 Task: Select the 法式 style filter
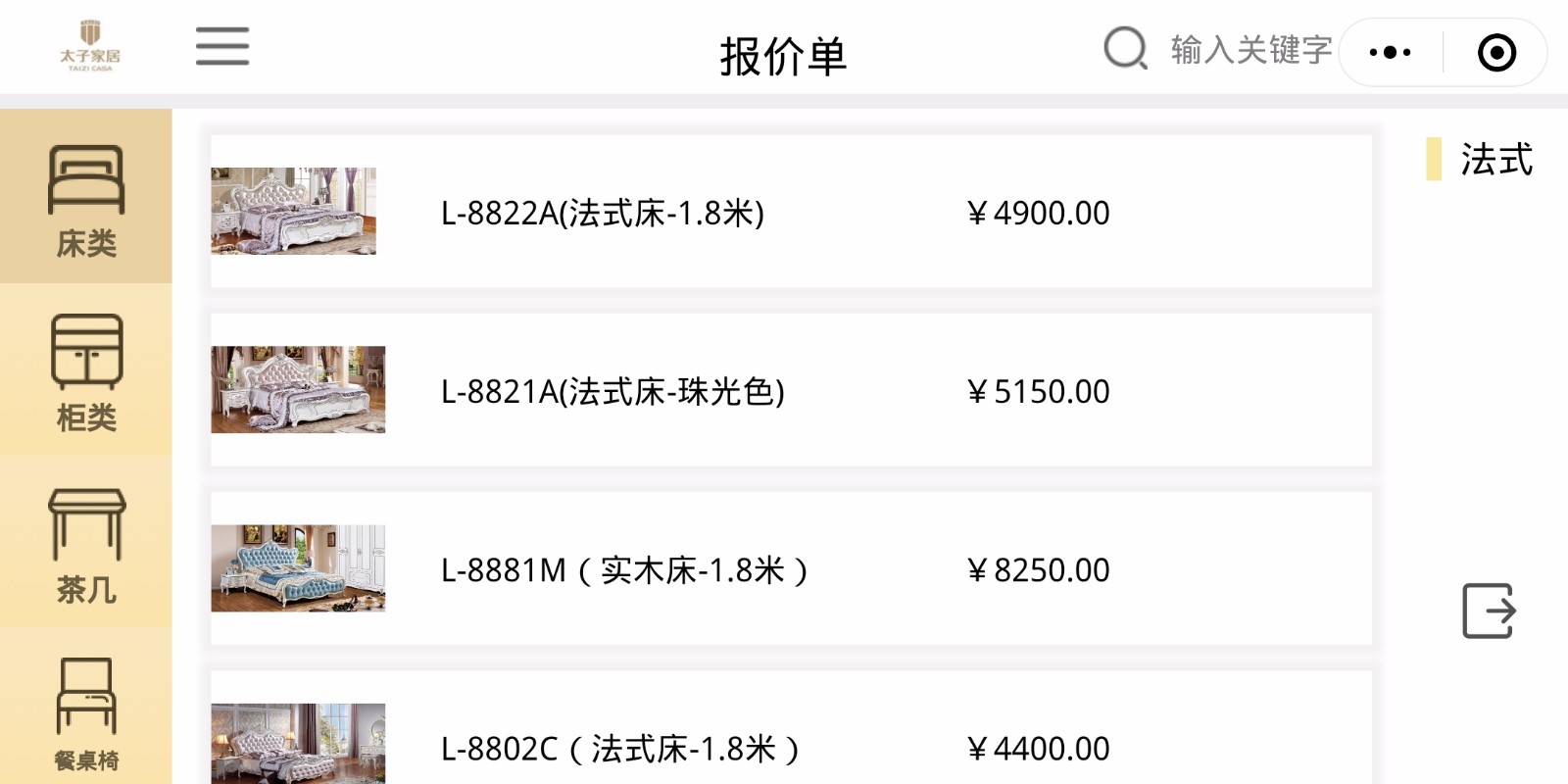point(1494,160)
